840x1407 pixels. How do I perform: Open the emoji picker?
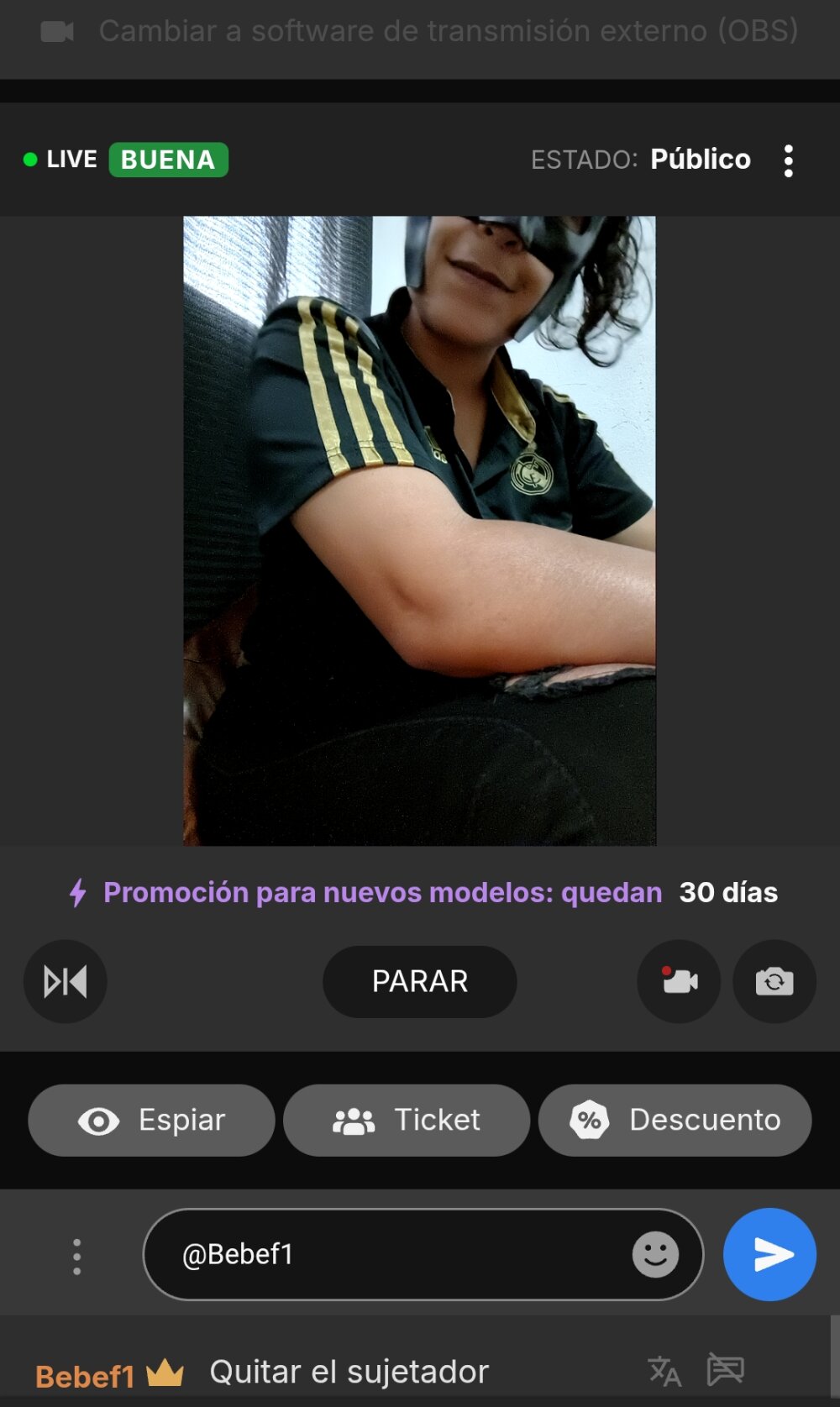point(655,1255)
